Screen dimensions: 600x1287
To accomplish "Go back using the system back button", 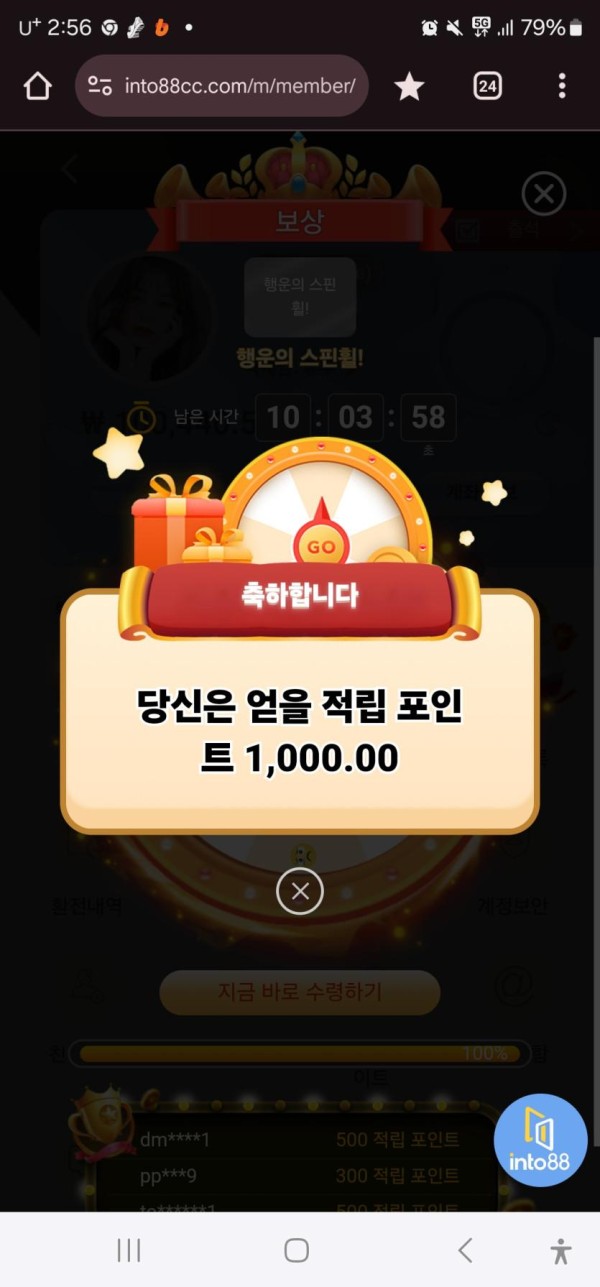I will click(x=464, y=1250).
